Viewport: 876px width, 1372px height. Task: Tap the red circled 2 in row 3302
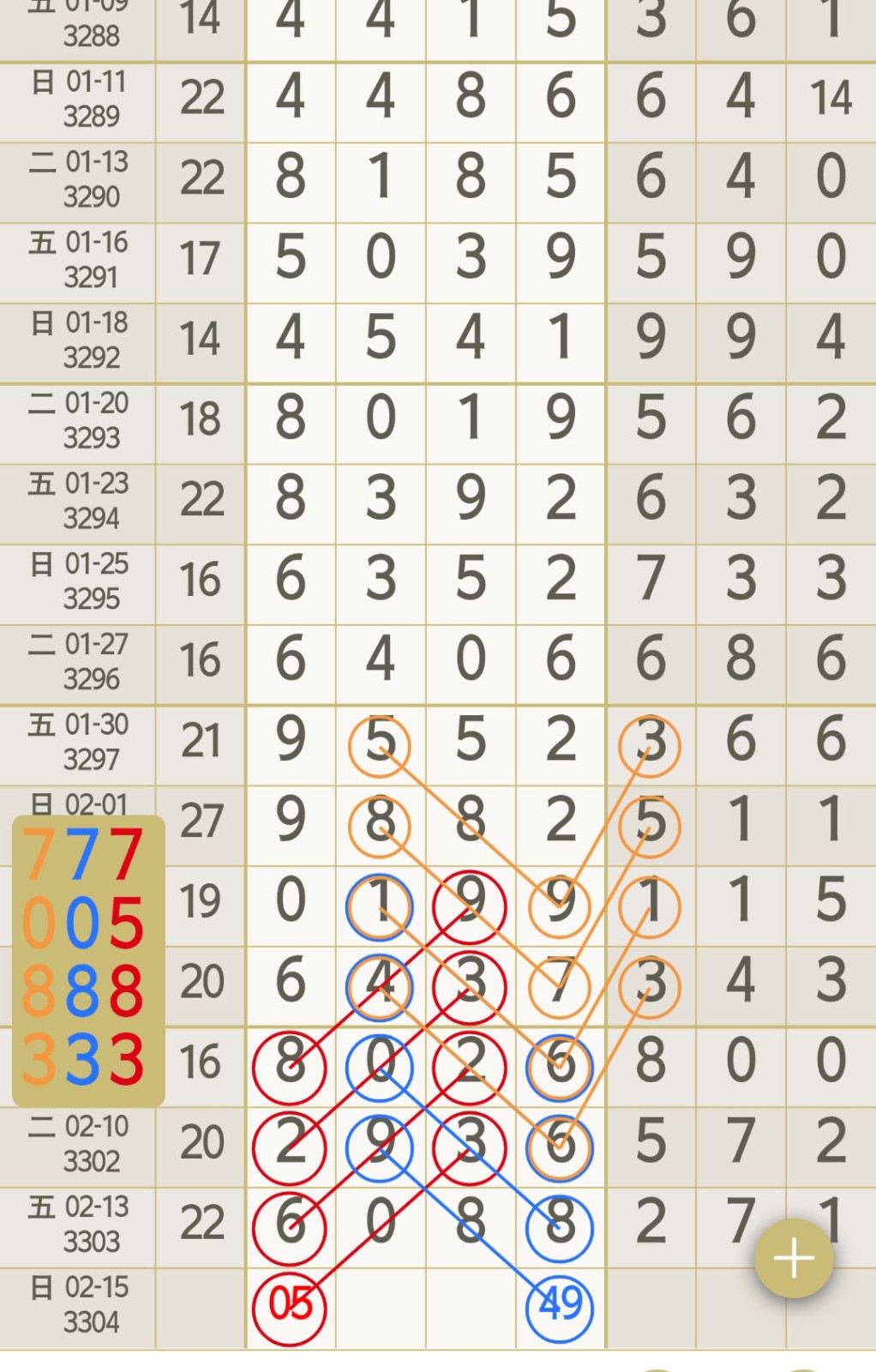[x=290, y=1144]
